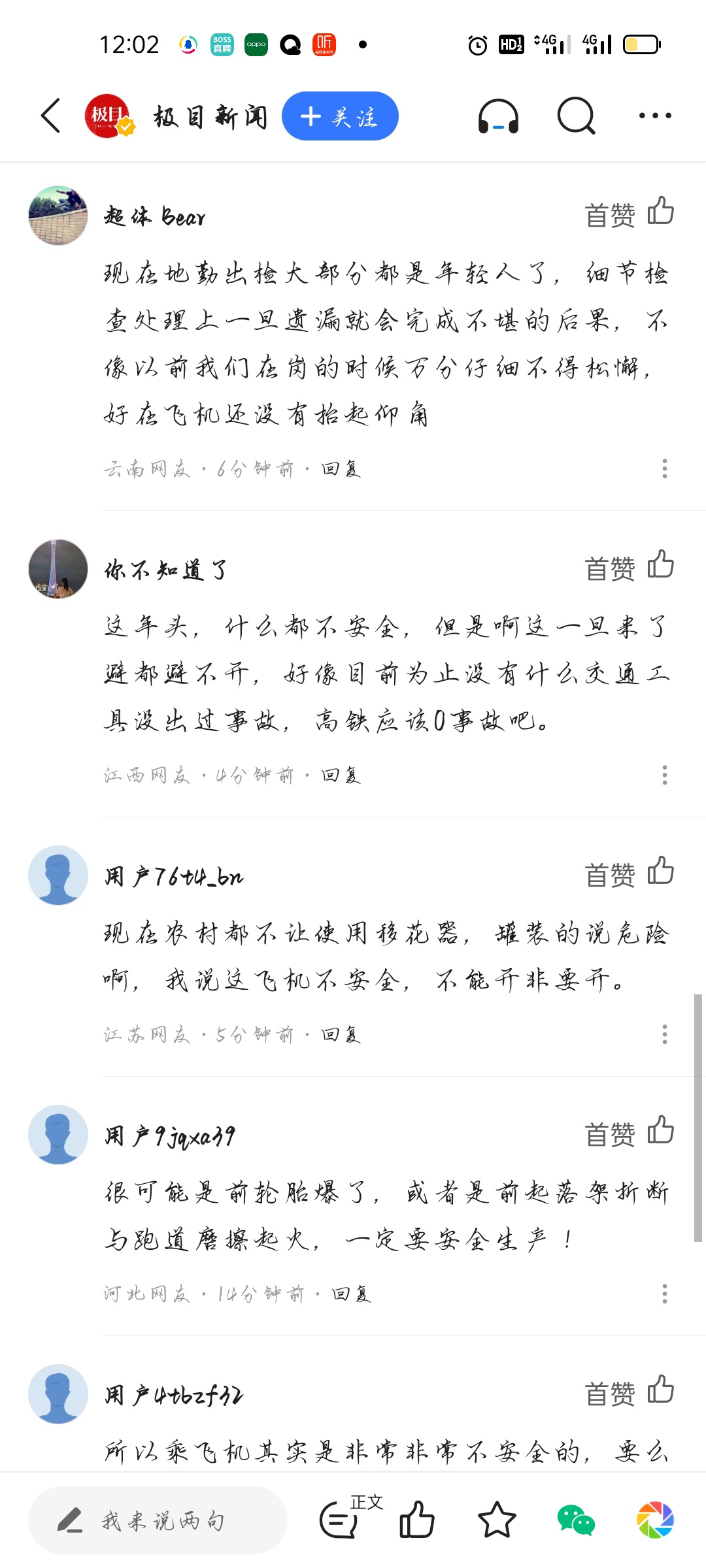
Task: Open more options on 云南网友 comment
Action: pyautogui.click(x=665, y=469)
